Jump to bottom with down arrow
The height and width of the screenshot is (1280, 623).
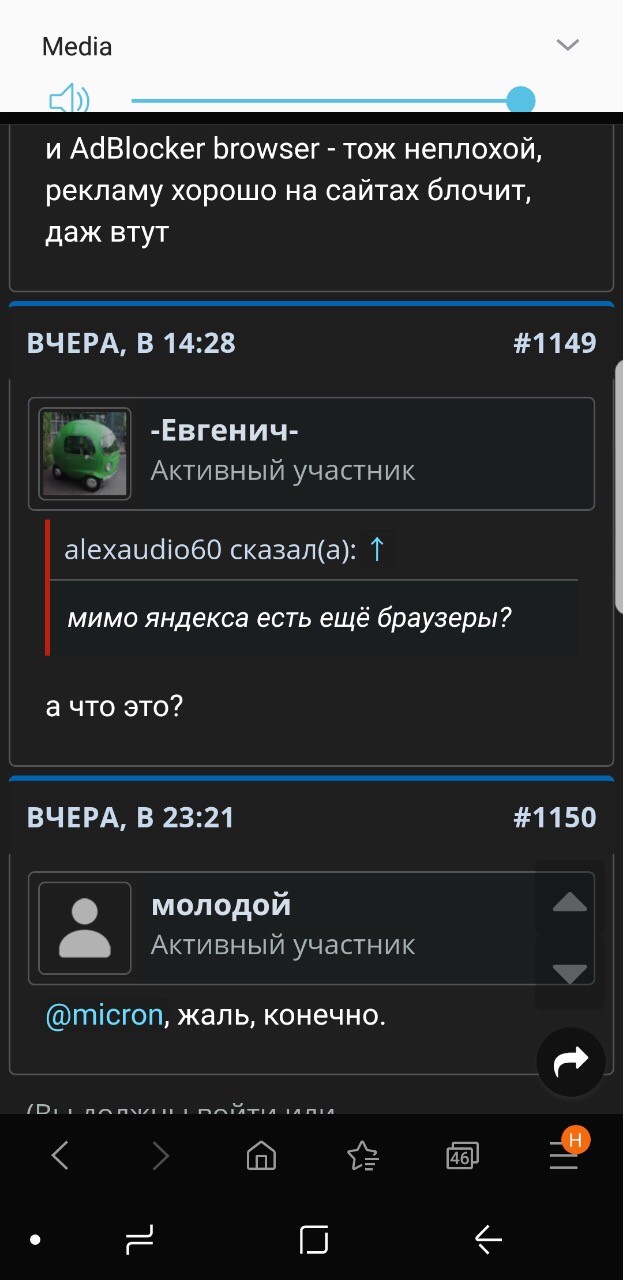click(569, 972)
